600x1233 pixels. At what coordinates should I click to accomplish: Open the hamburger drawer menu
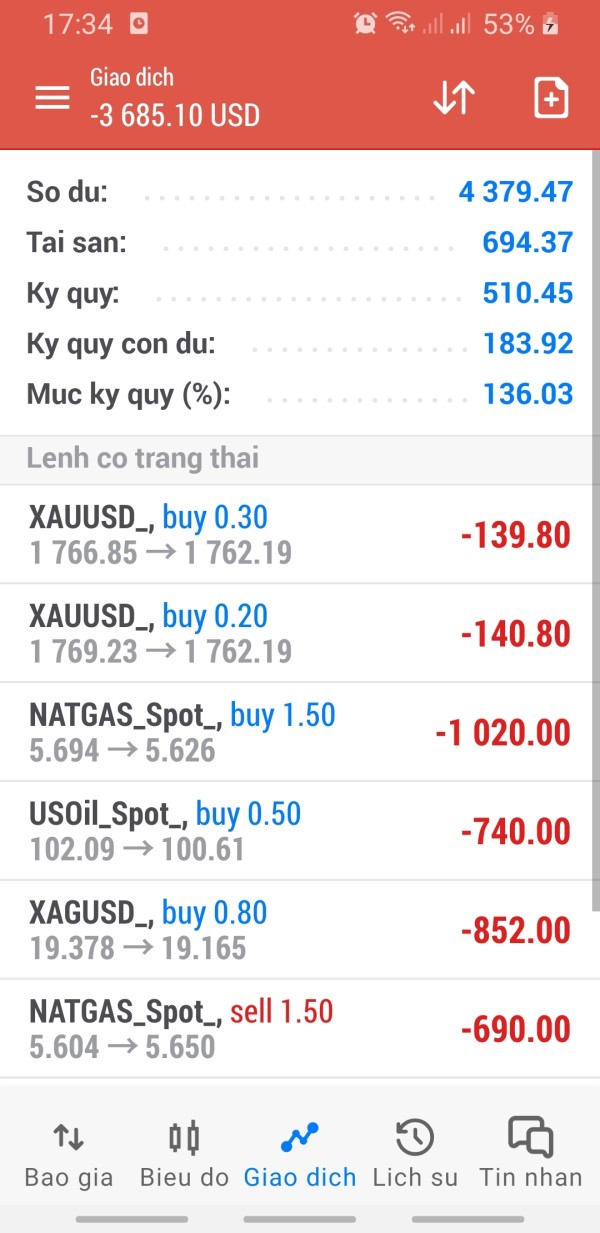[x=52, y=98]
